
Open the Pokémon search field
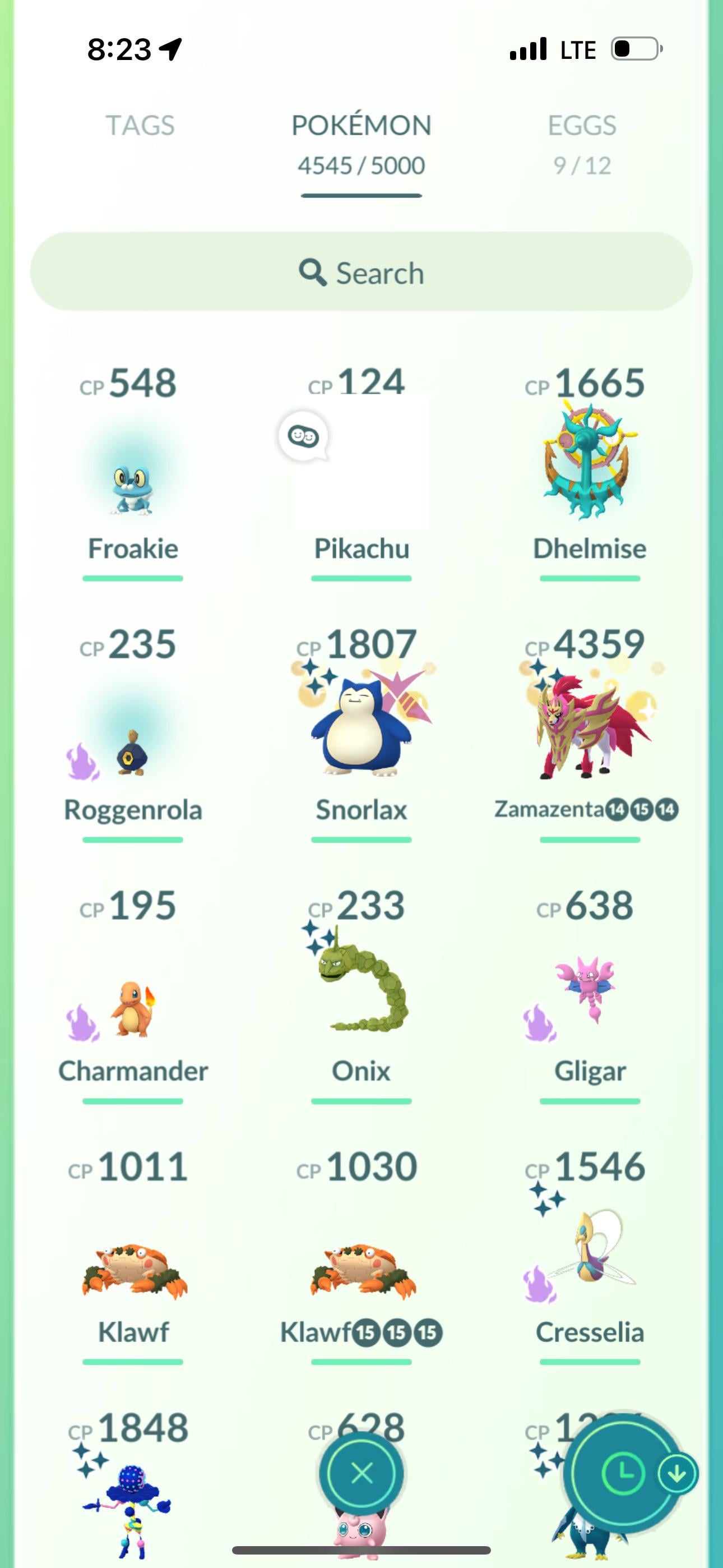coord(361,272)
